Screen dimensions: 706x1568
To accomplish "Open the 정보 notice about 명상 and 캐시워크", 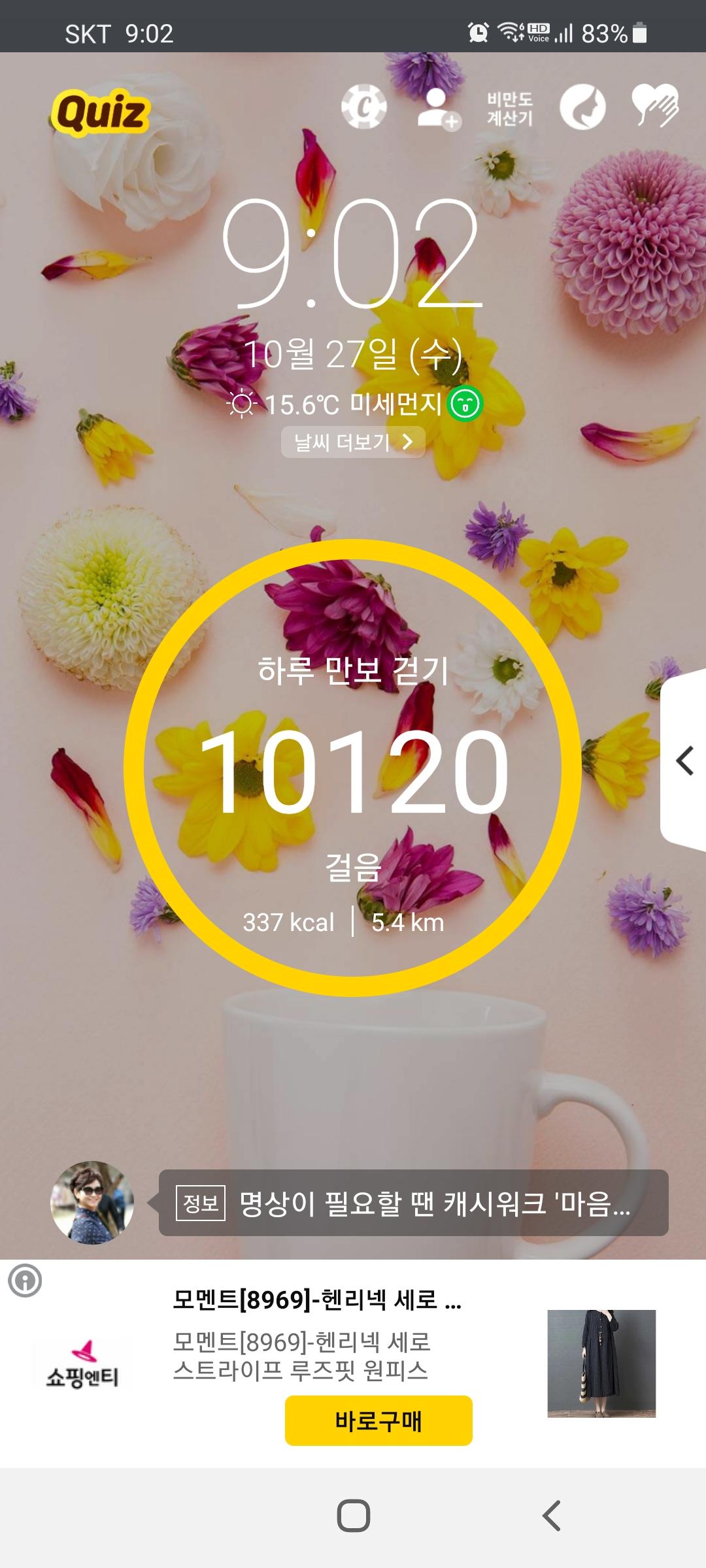I will click(413, 1203).
